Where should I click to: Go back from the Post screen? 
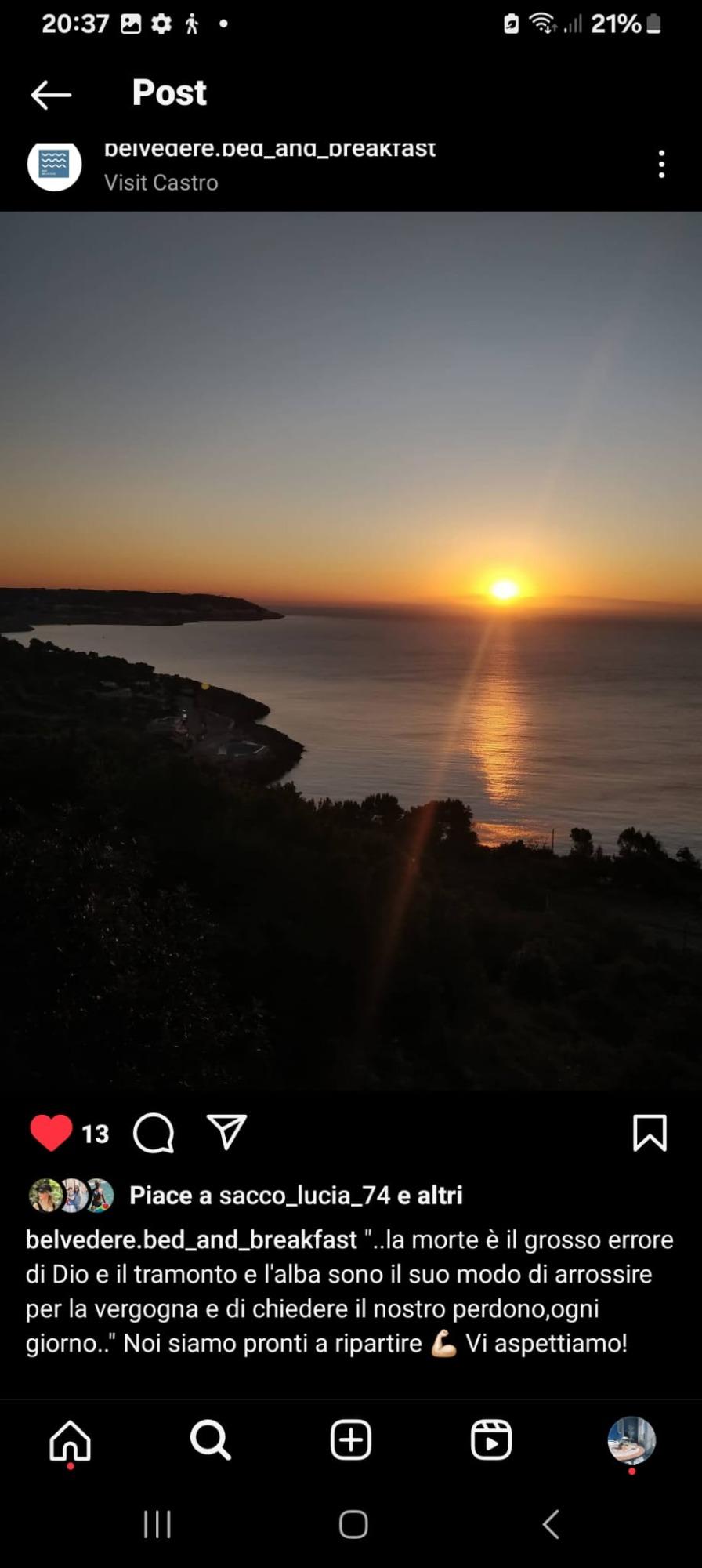click(x=51, y=95)
